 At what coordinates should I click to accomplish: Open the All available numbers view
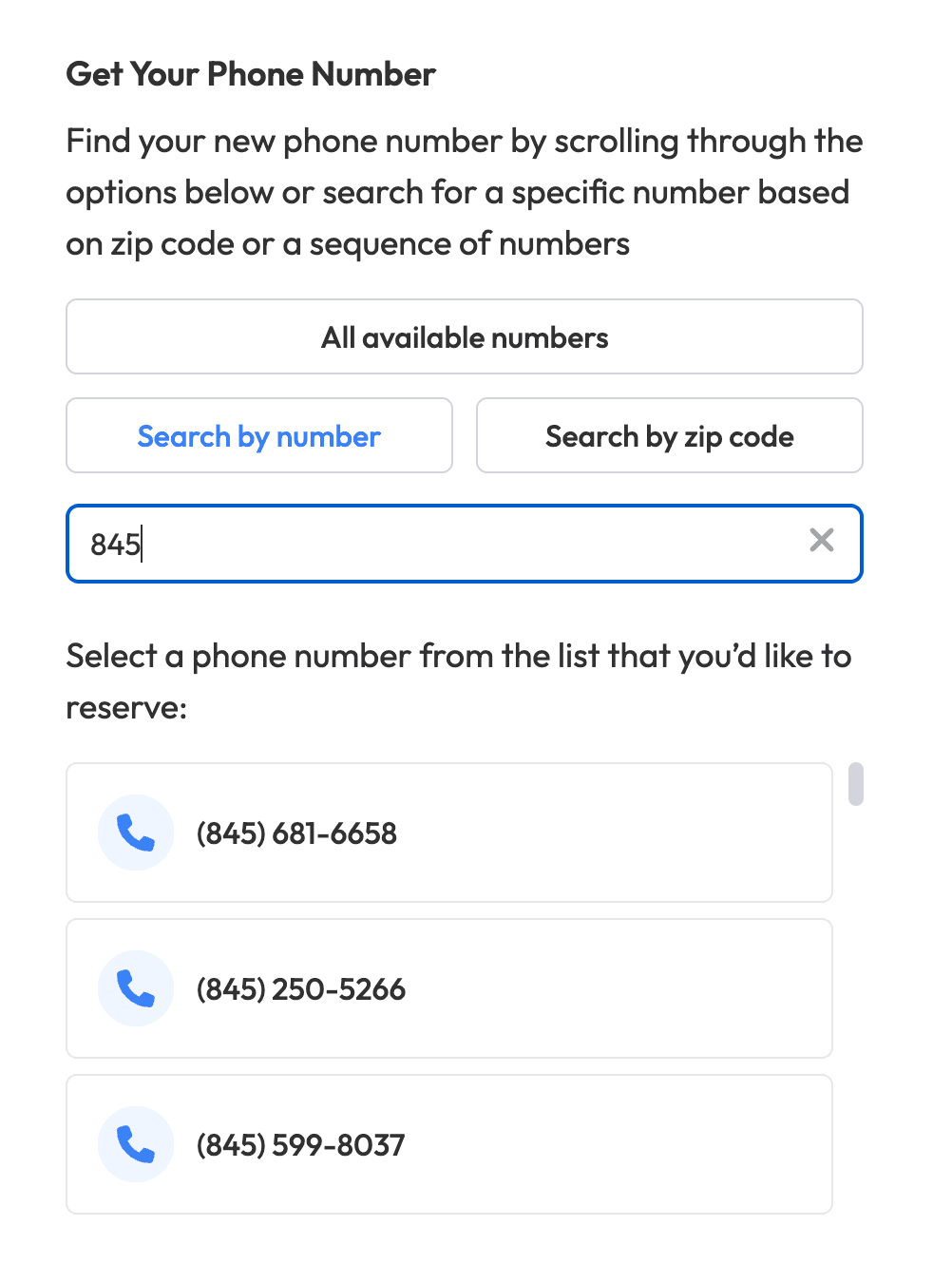click(464, 336)
